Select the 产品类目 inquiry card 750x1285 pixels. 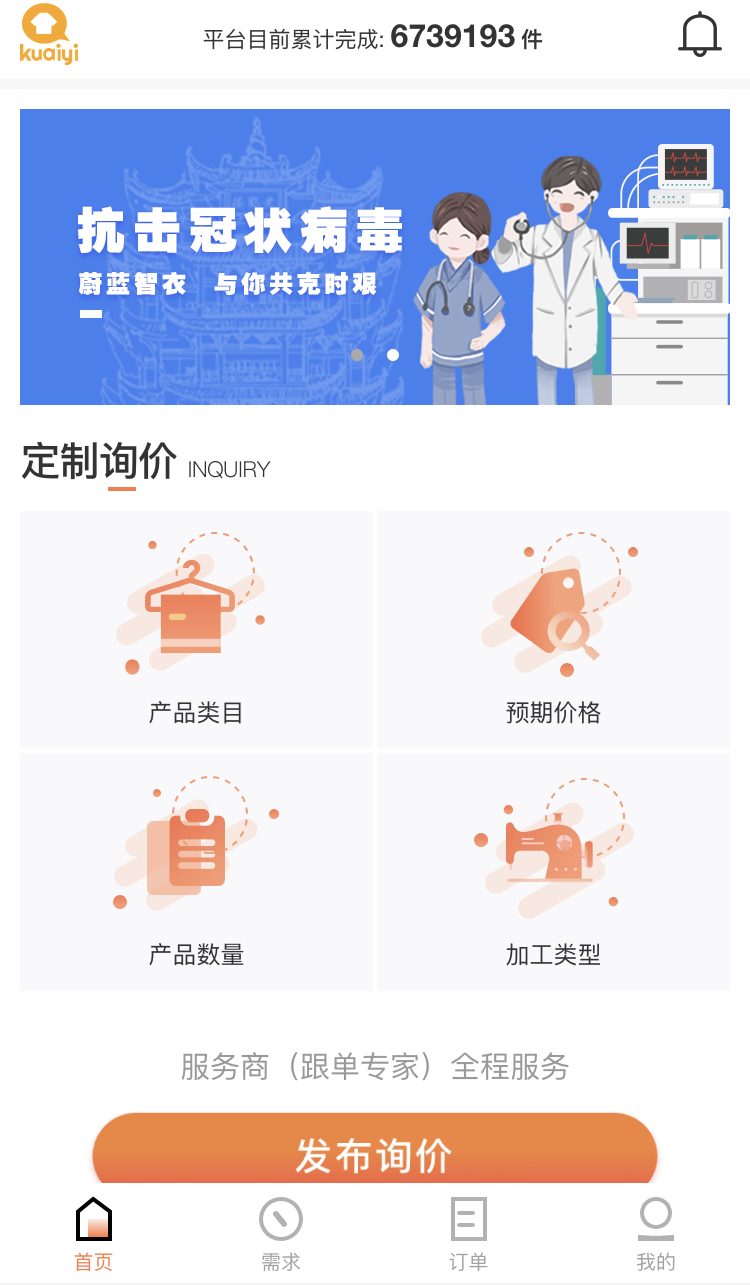[x=196, y=630]
